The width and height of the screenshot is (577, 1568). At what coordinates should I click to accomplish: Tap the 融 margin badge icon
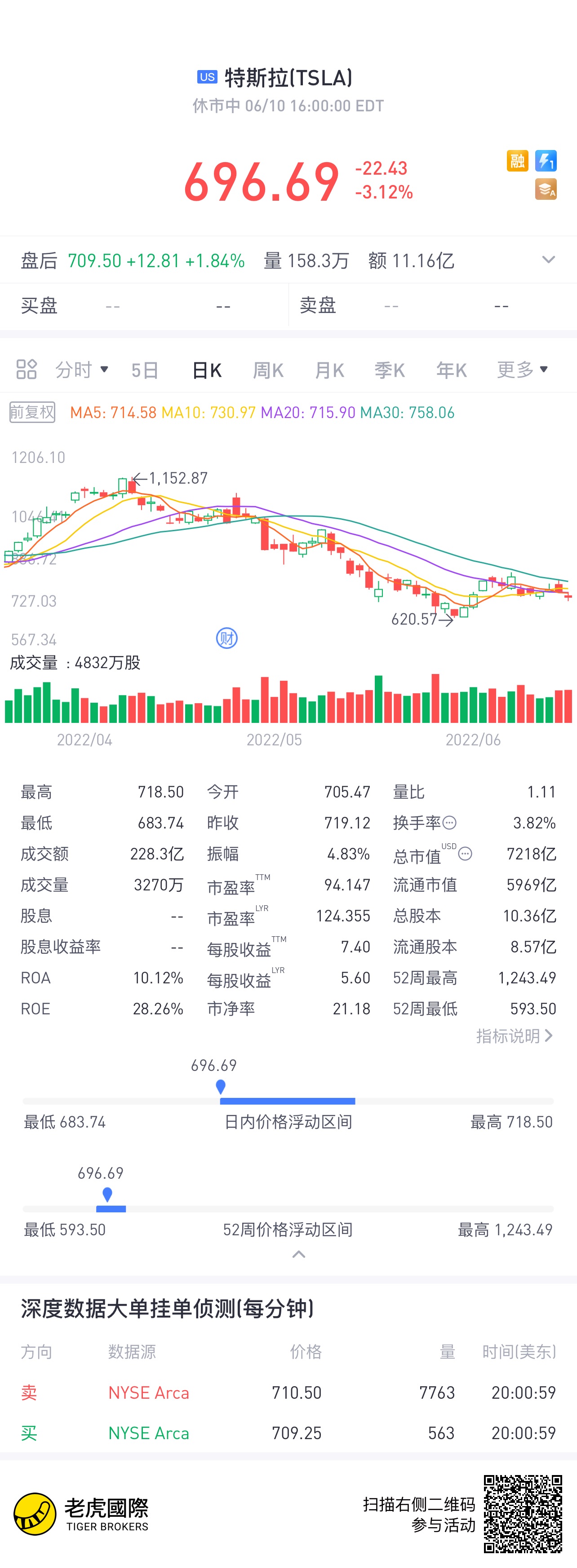click(517, 161)
